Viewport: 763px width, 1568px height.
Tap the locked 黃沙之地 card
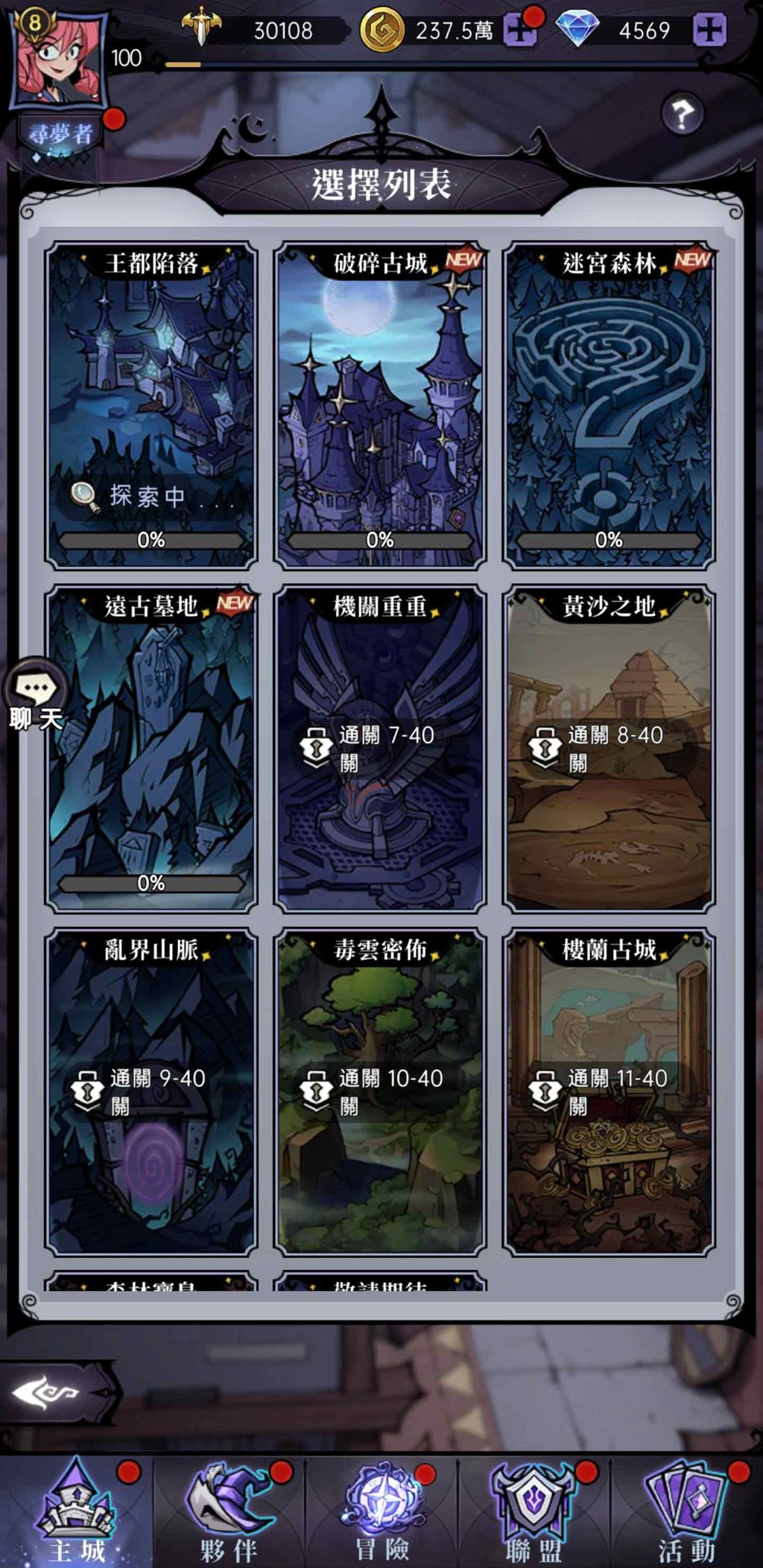pos(609,749)
